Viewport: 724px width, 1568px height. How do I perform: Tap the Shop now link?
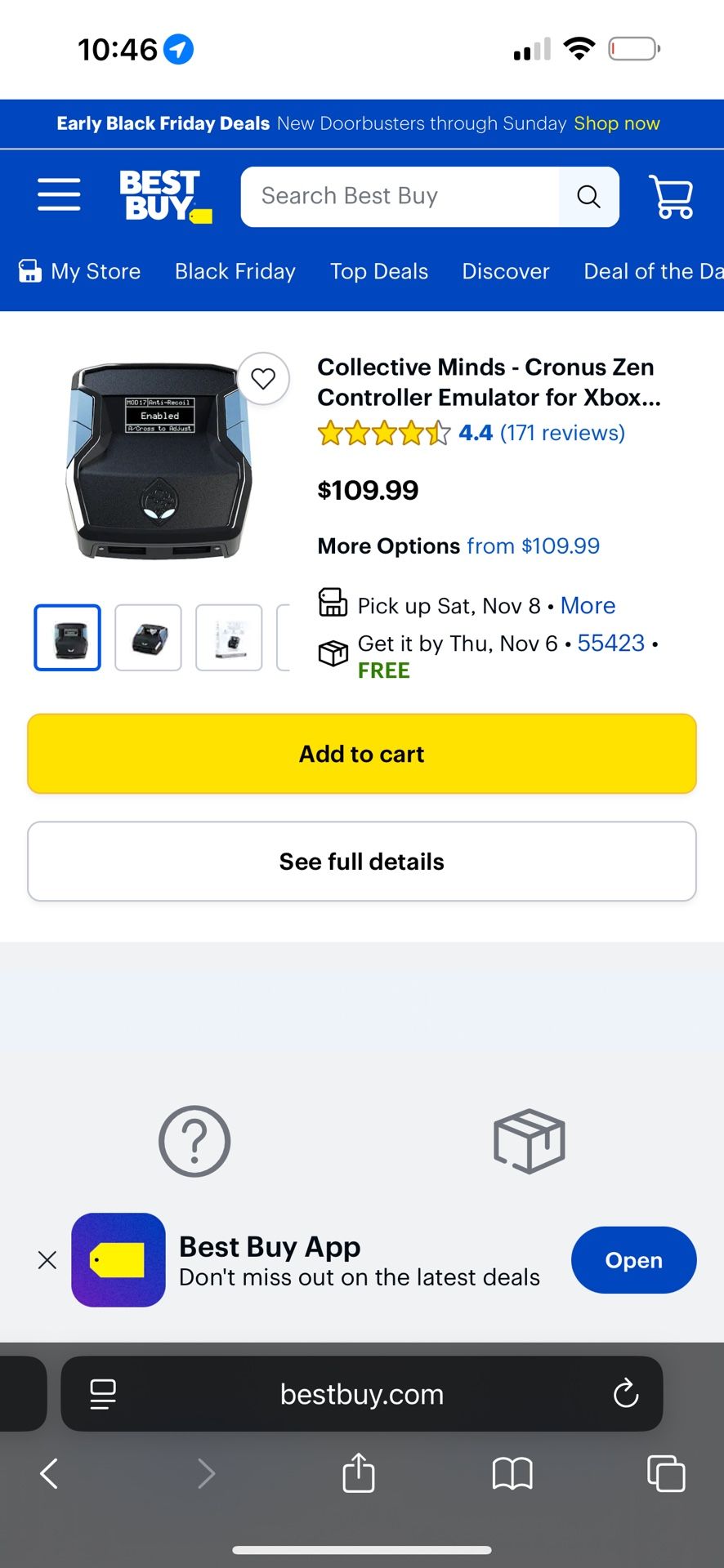click(x=616, y=123)
